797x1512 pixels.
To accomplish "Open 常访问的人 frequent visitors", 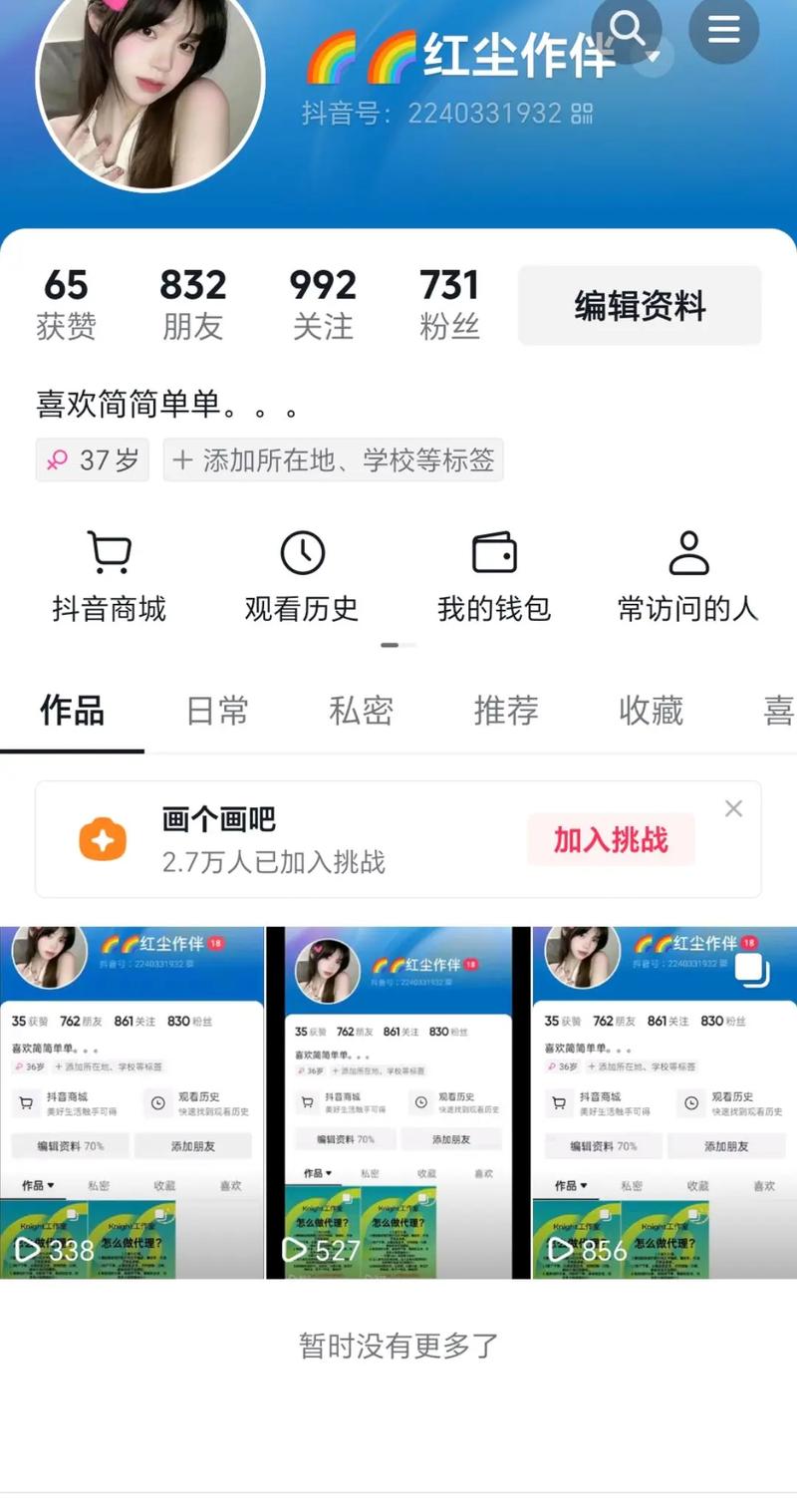I will click(687, 577).
